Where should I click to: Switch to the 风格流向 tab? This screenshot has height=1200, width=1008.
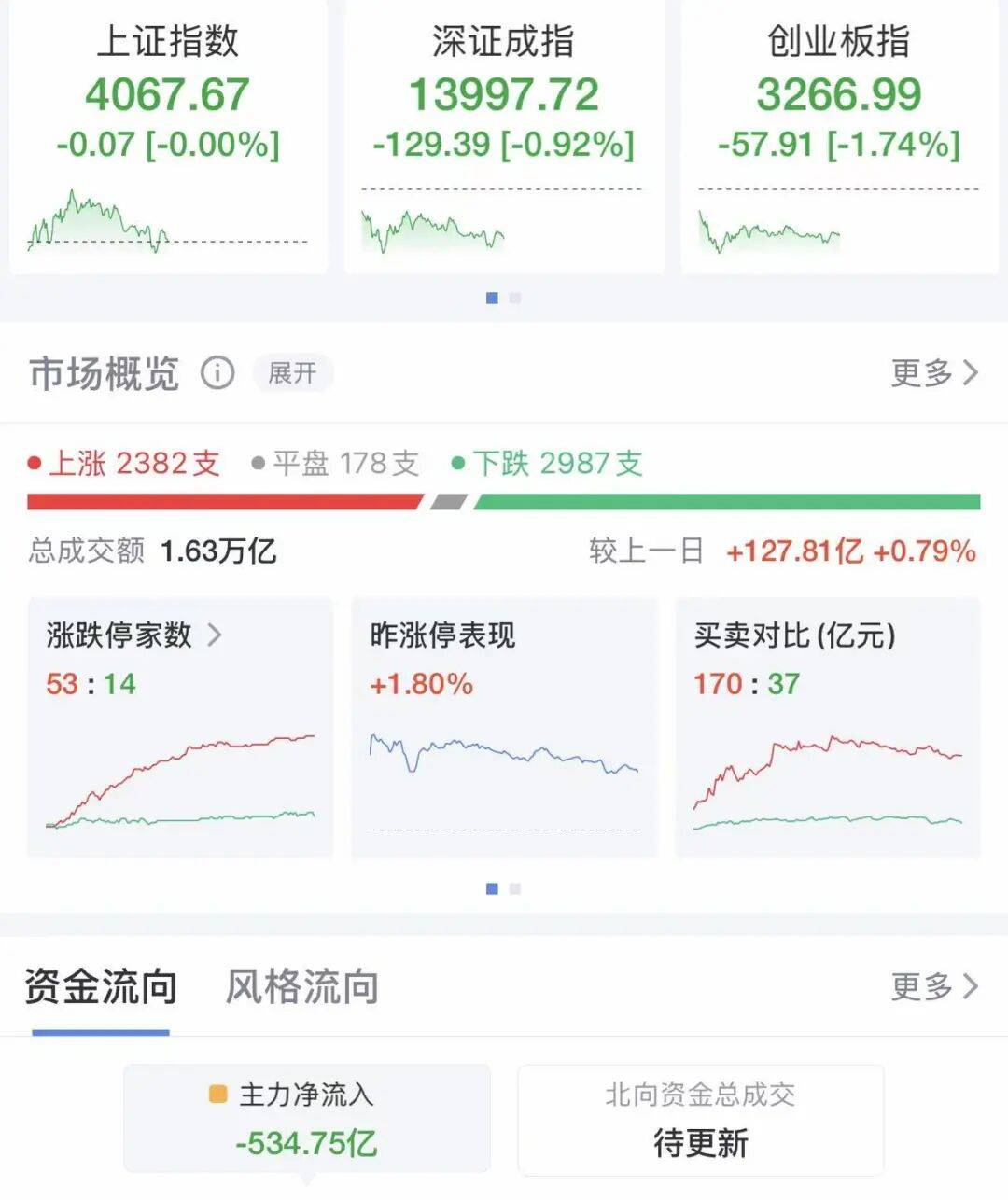point(301,986)
